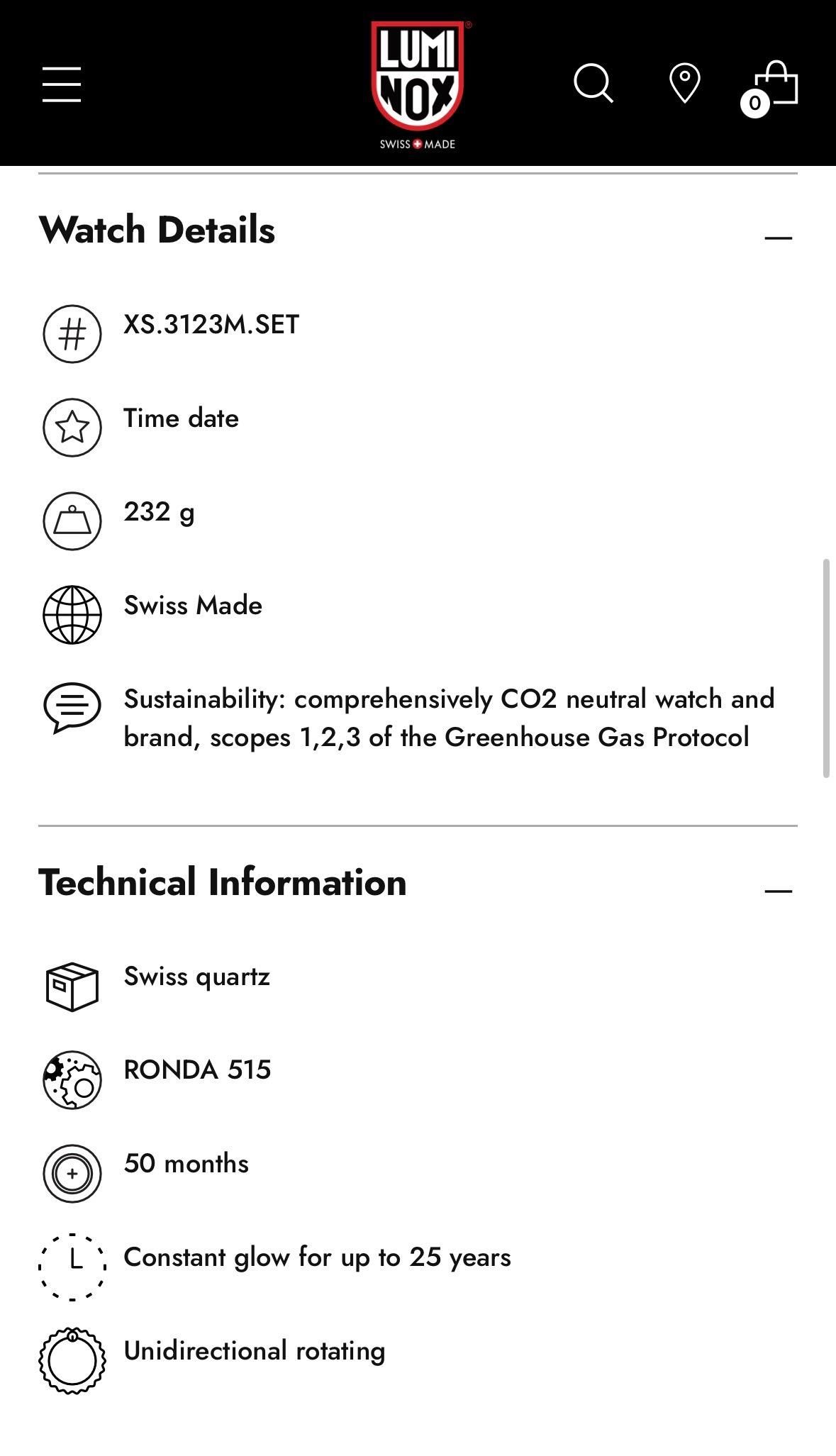Collapse the Watch Details section
This screenshot has width=836, height=1456.
(778, 238)
